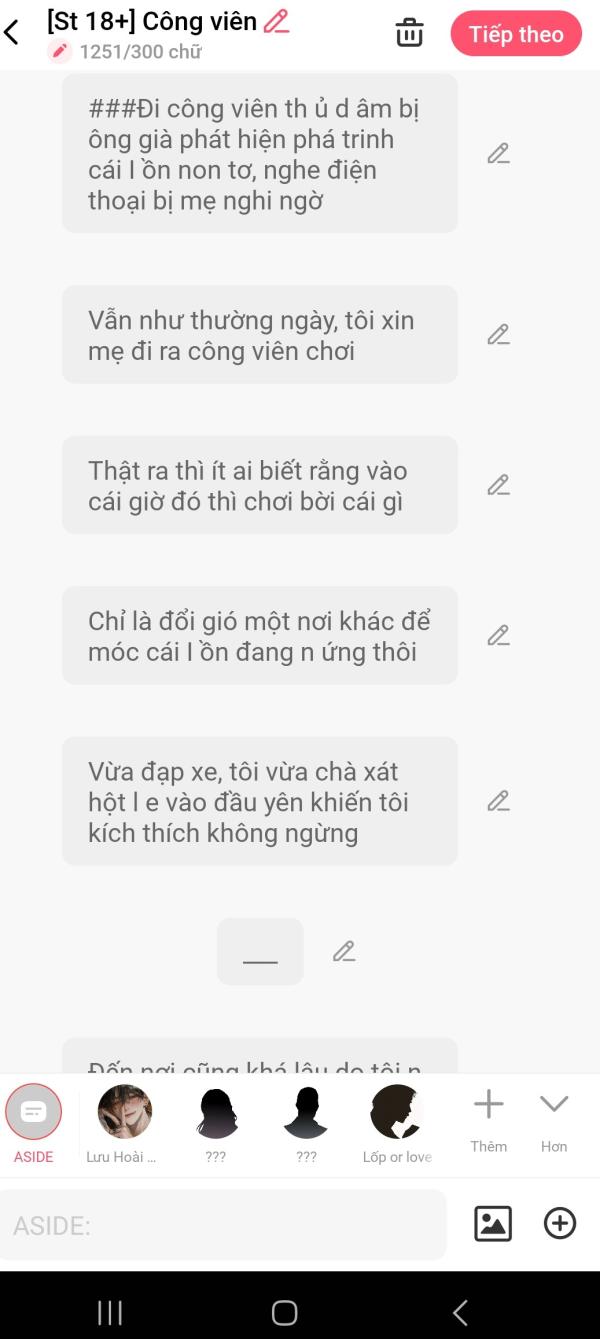Choose the Lưu Hoài character avatar
The height and width of the screenshot is (1339, 600).
124,1123
